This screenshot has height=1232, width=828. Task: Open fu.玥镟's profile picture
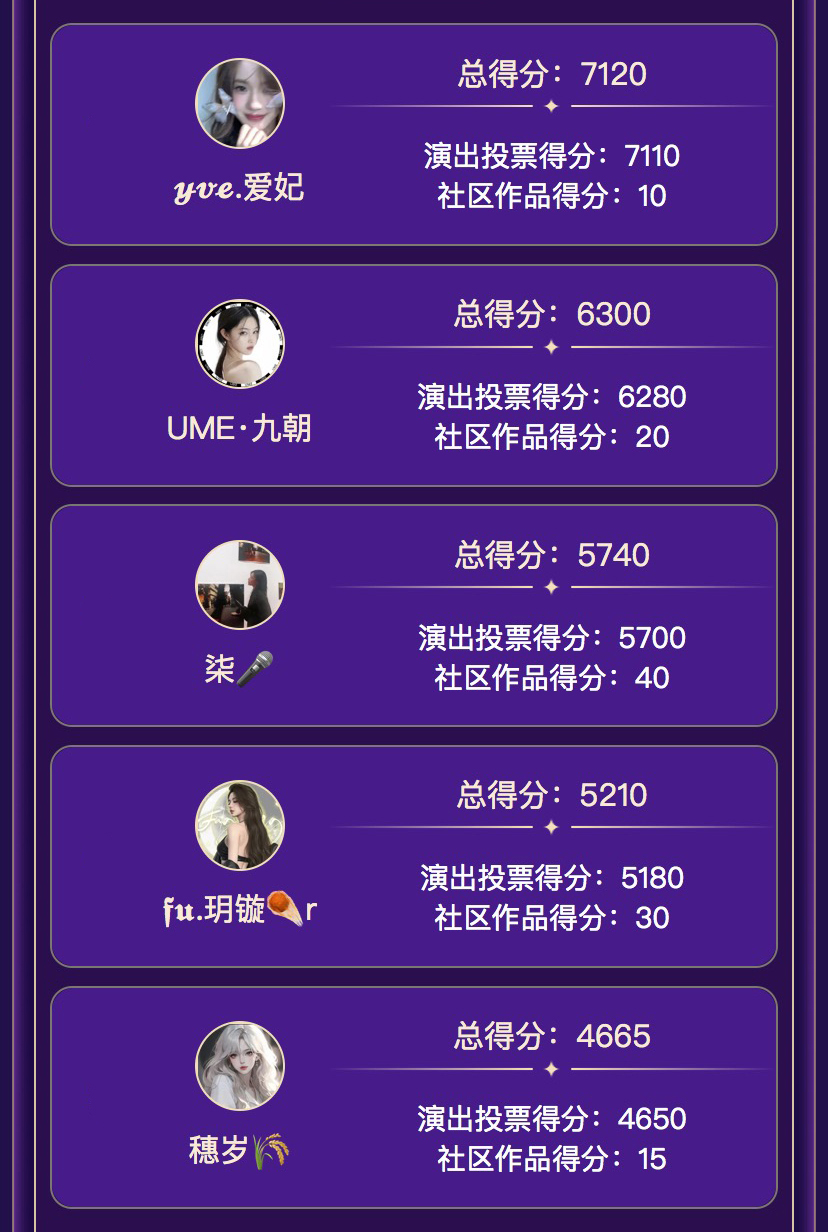coord(240,826)
